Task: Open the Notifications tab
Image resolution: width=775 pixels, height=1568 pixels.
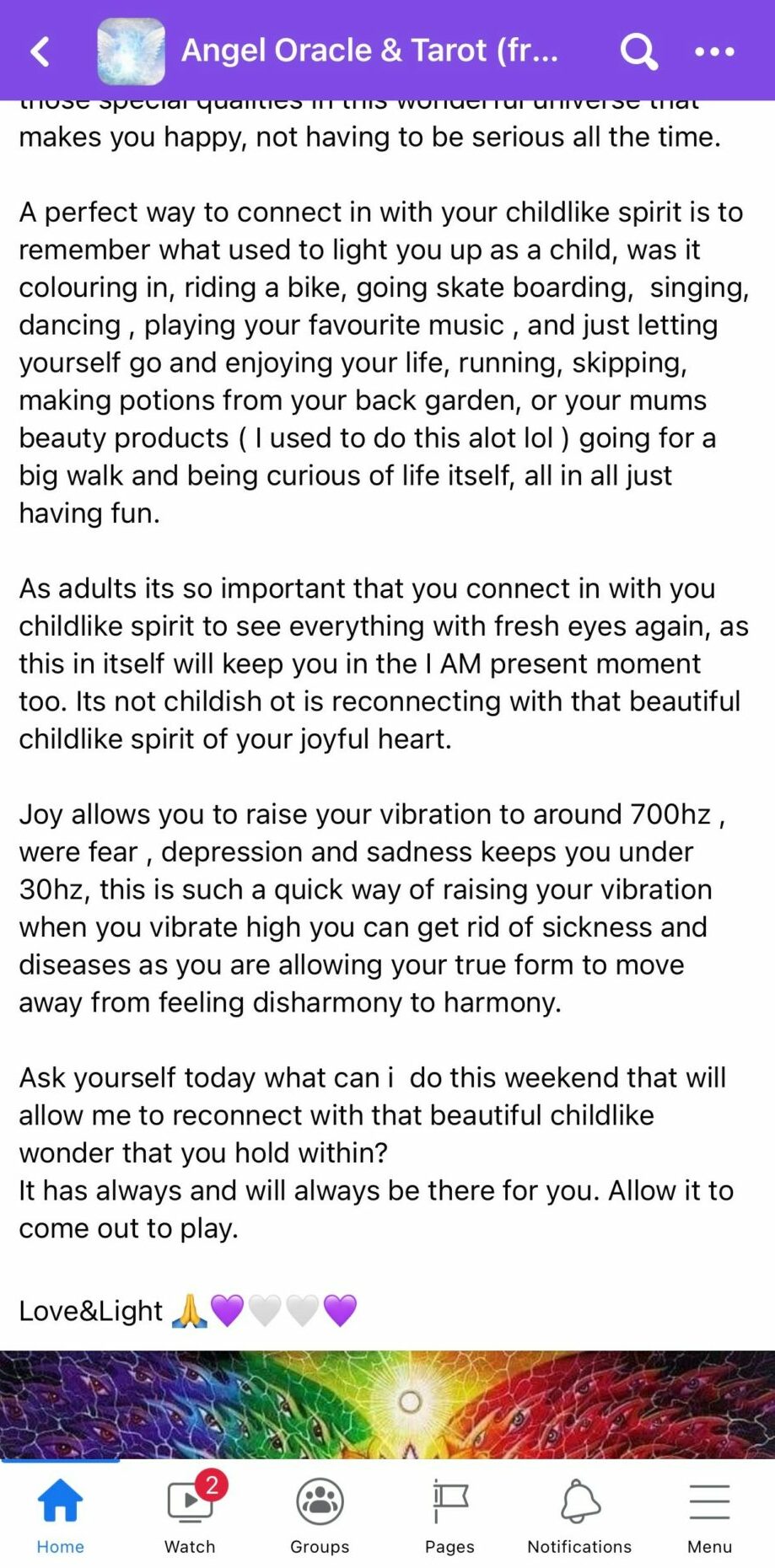Action: pyautogui.click(x=579, y=1515)
